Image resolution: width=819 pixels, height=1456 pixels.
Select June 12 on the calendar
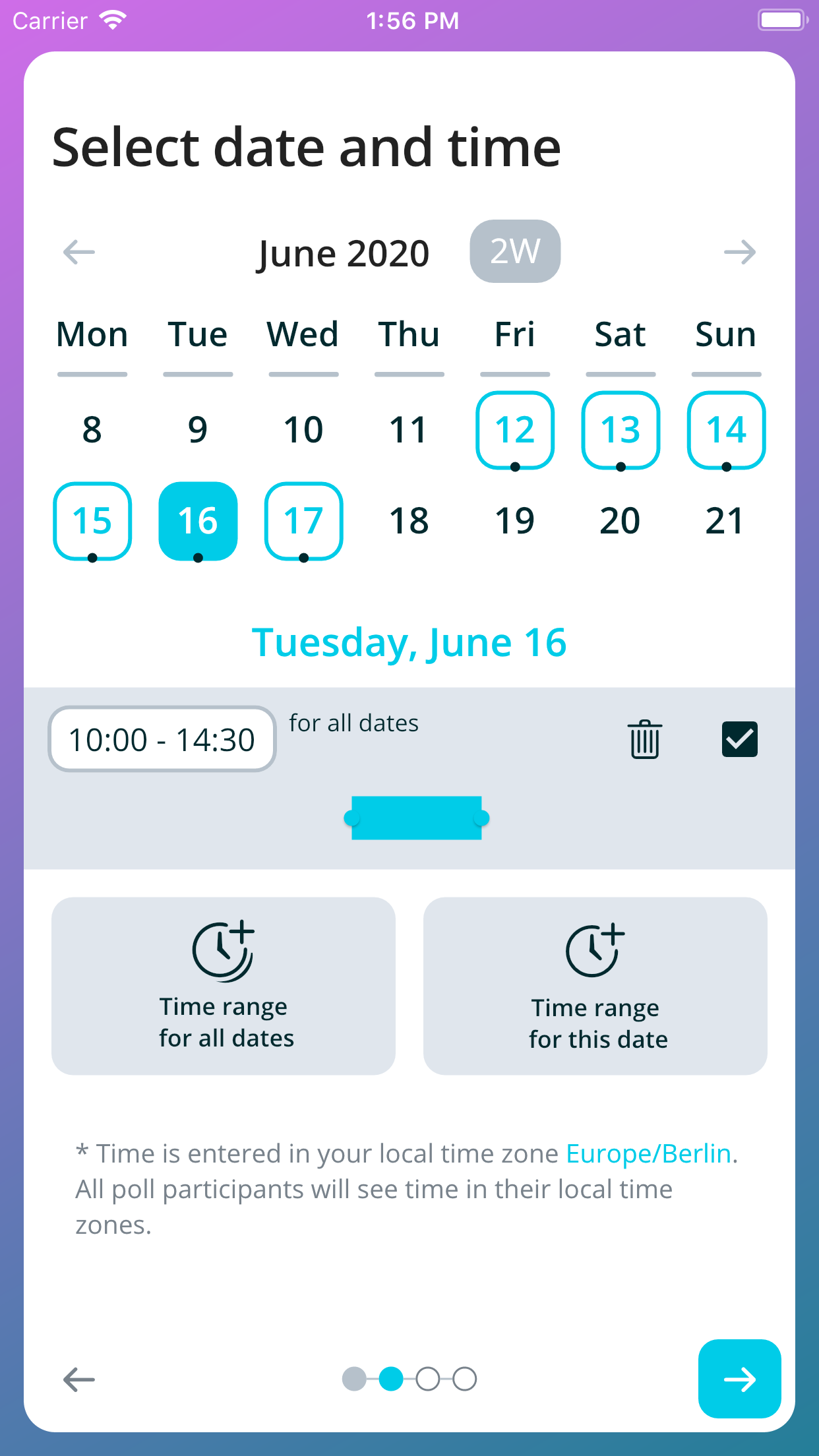tap(515, 430)
